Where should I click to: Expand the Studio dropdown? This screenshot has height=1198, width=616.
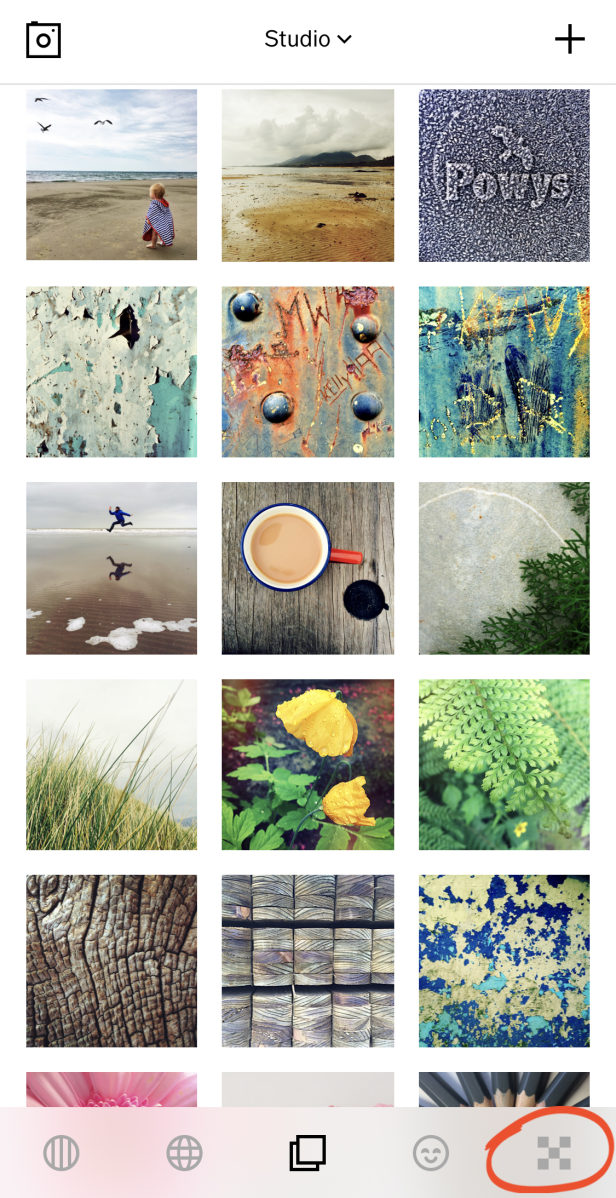(307, 39)
